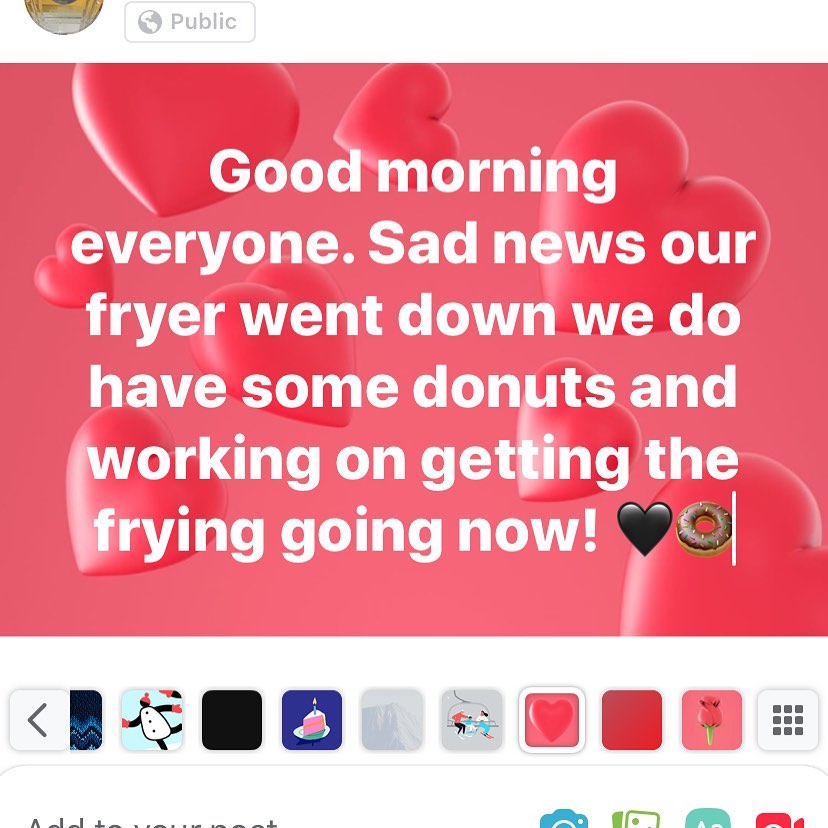Select the penguin background
The width and height of the screenshot is (828, 828).
coord(151,720)
